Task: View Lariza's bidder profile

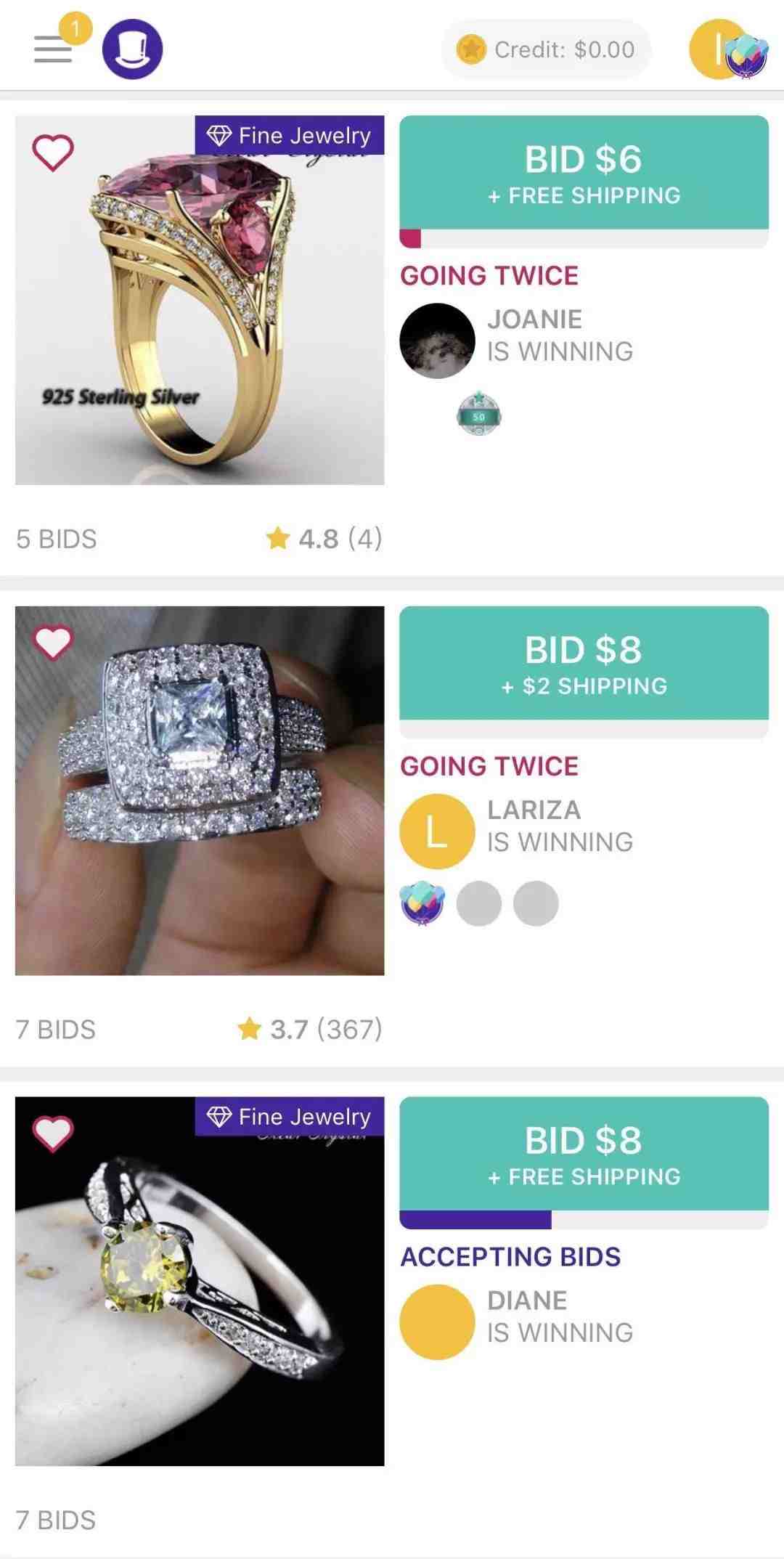Action: 437,831
